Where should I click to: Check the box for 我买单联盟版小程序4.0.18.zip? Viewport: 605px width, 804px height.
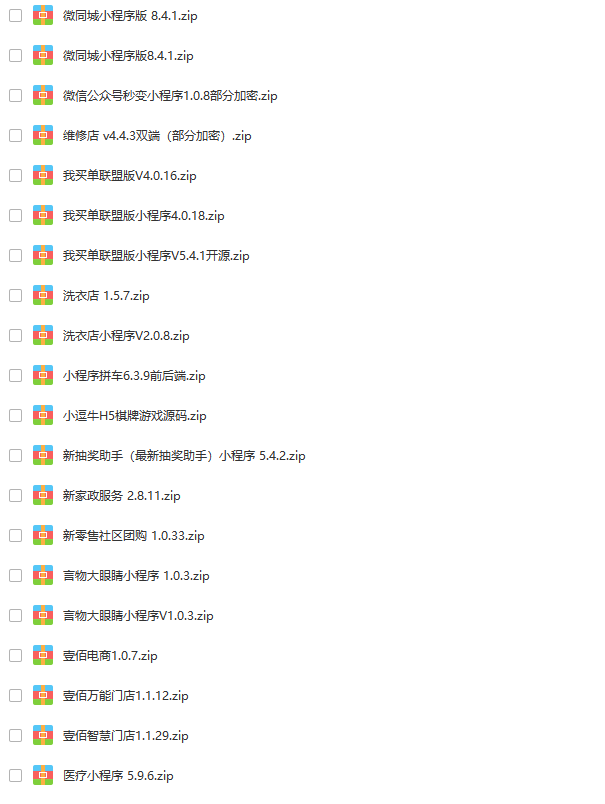[x=15, y=215]
